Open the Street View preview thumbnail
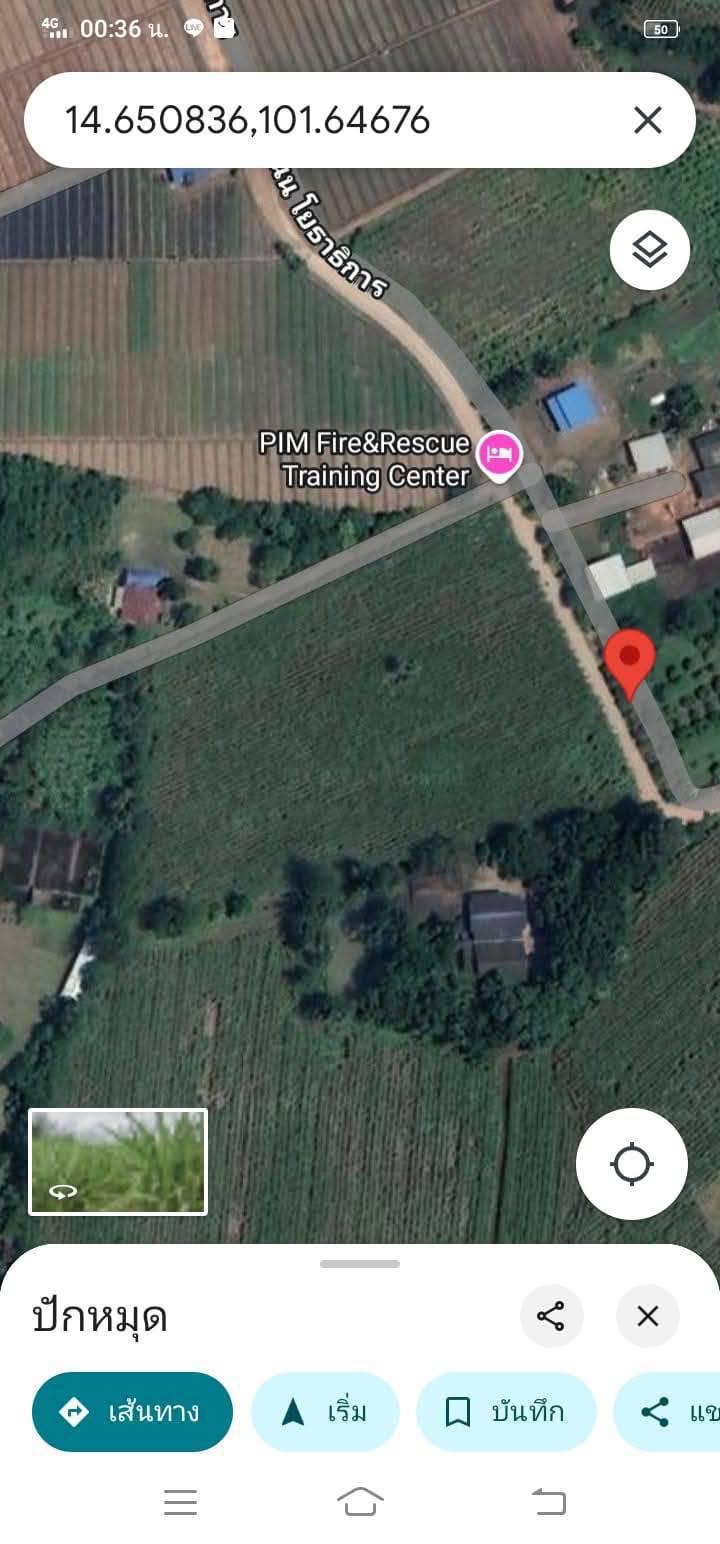This screenshot has width=720, height=1544. coord(118,1162)
